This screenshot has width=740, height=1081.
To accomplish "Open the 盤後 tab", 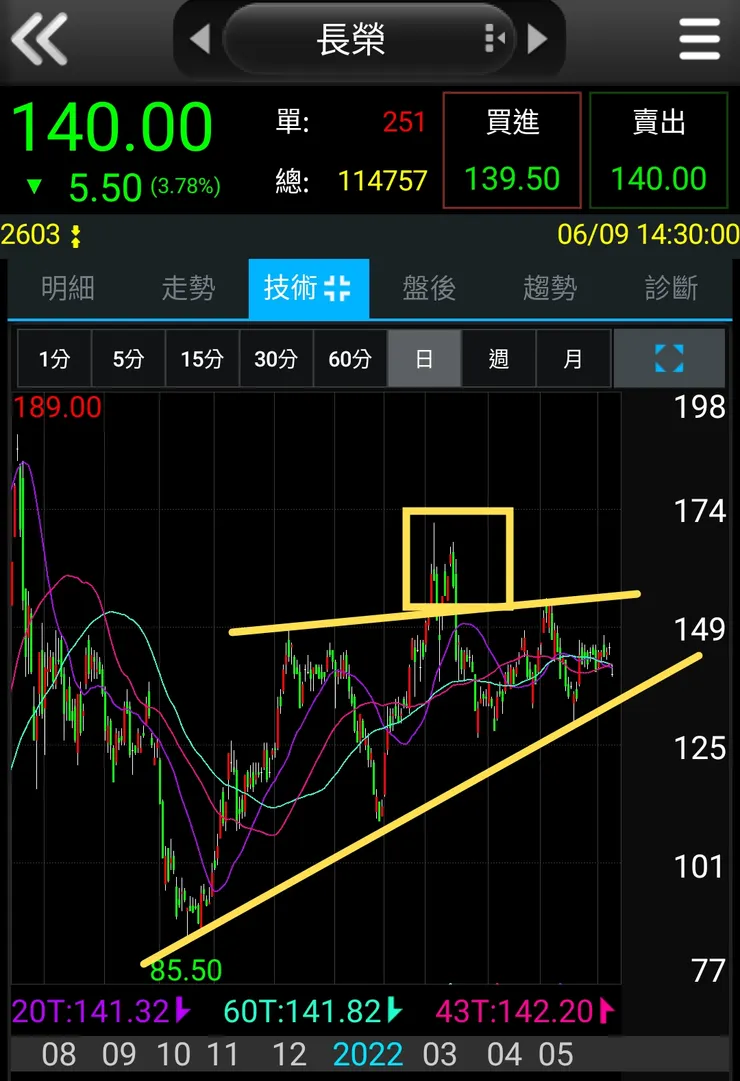I will pyautogui.click(x=429, y=289).
